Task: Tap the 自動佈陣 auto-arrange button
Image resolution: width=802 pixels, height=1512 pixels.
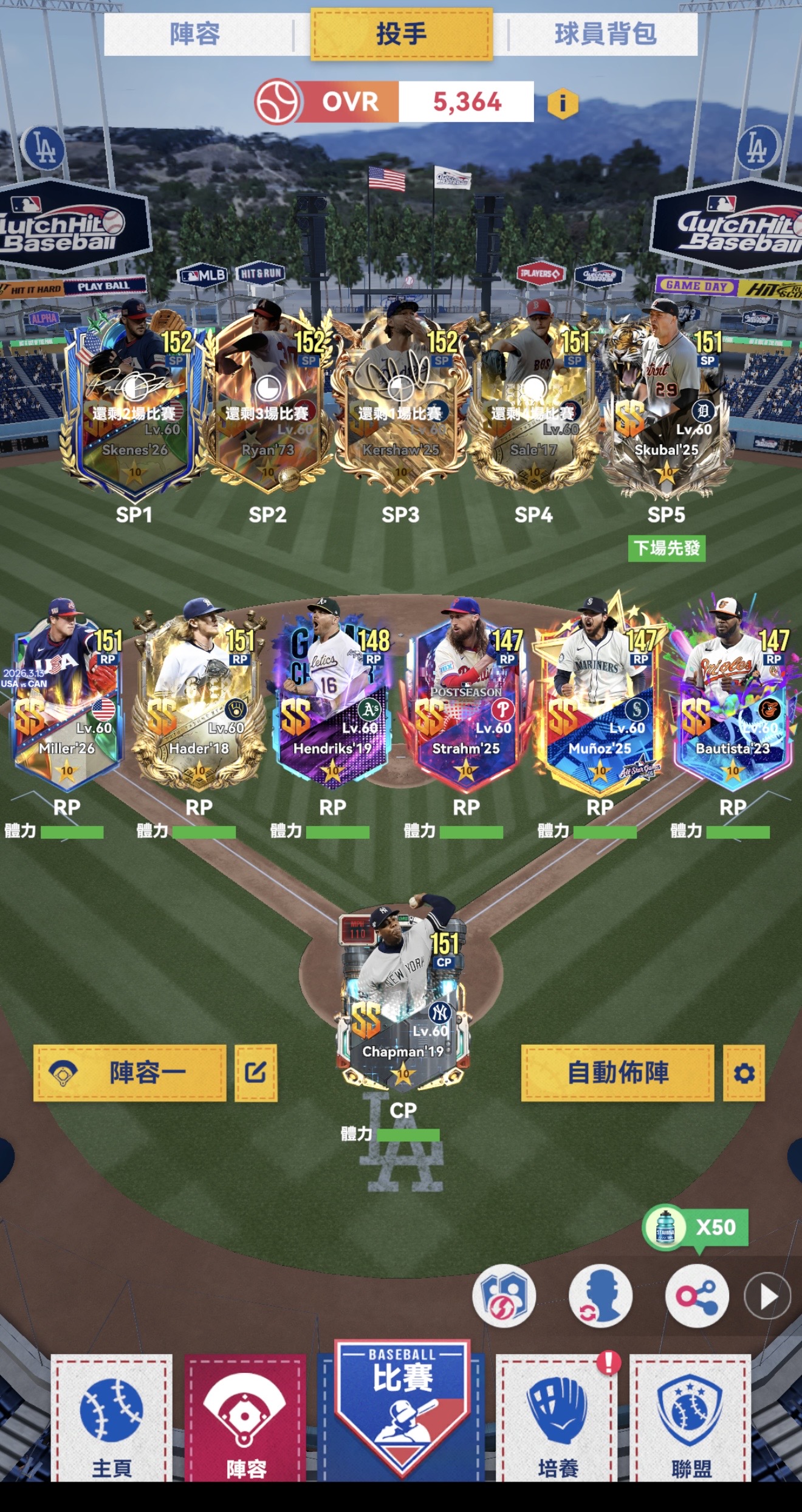Action: (x=617, y=1073)
